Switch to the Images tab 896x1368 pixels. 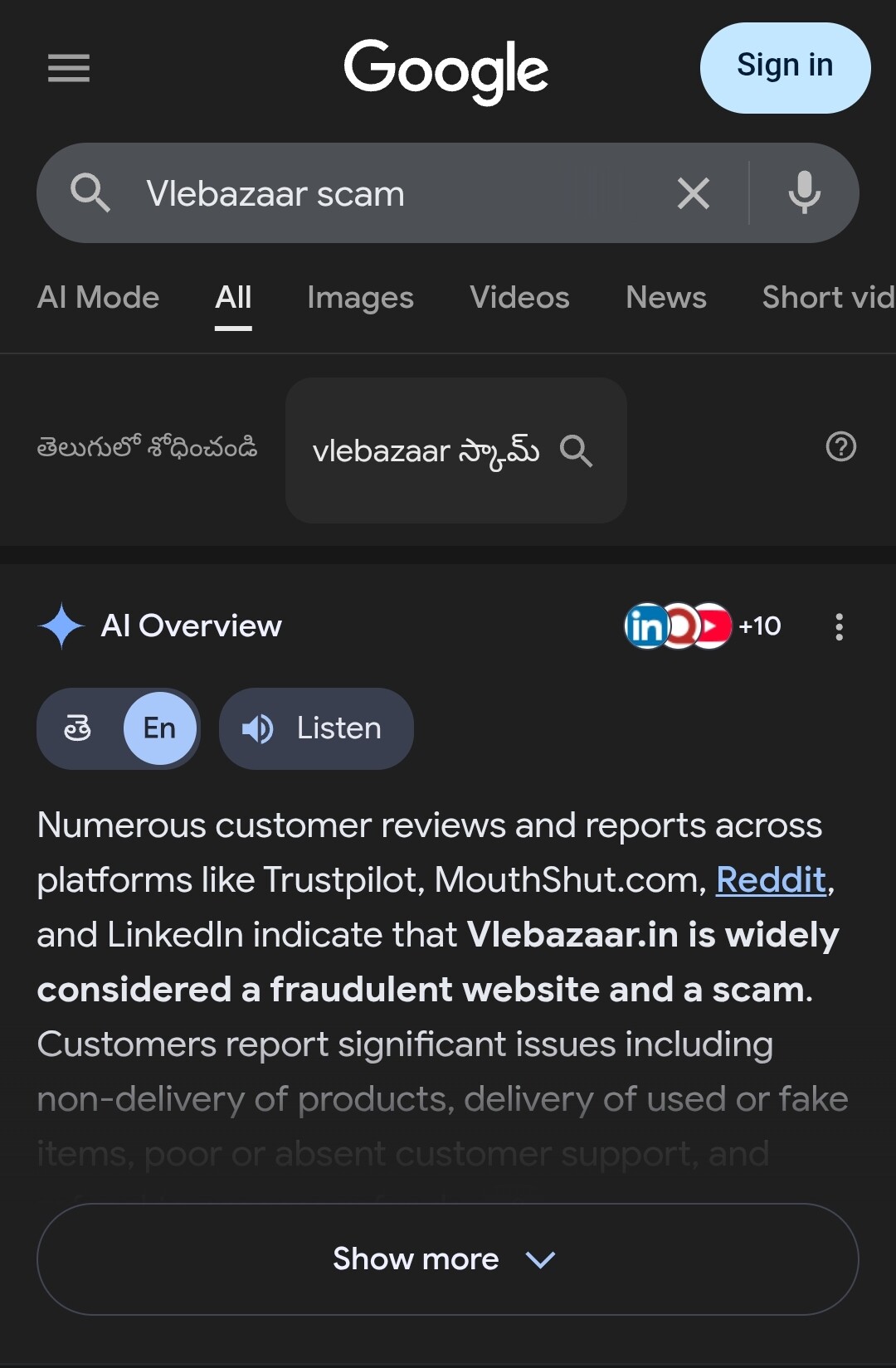[x=360, y=298]
